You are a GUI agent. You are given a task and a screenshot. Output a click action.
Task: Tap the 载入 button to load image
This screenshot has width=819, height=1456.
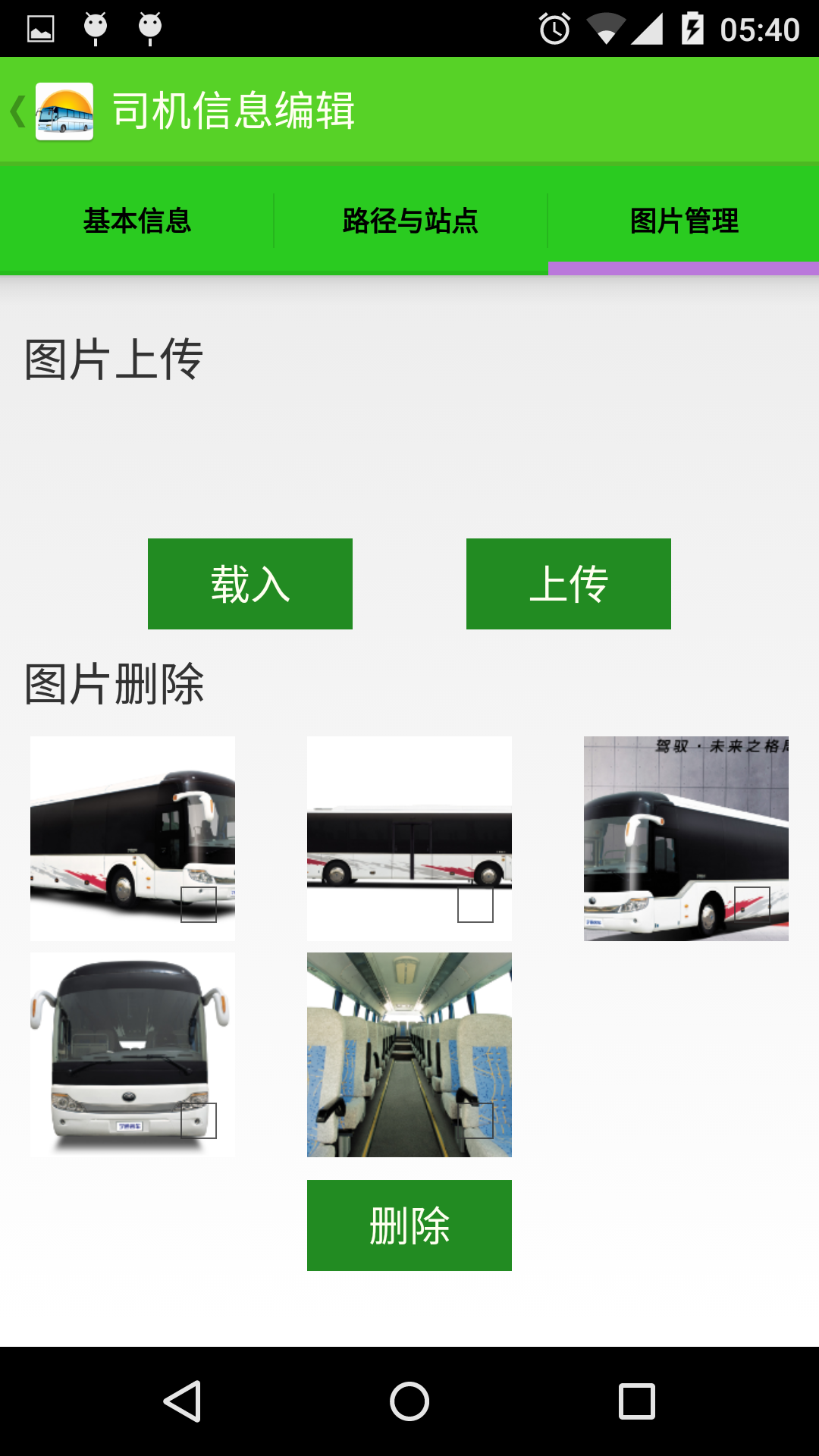pos(250,584)
